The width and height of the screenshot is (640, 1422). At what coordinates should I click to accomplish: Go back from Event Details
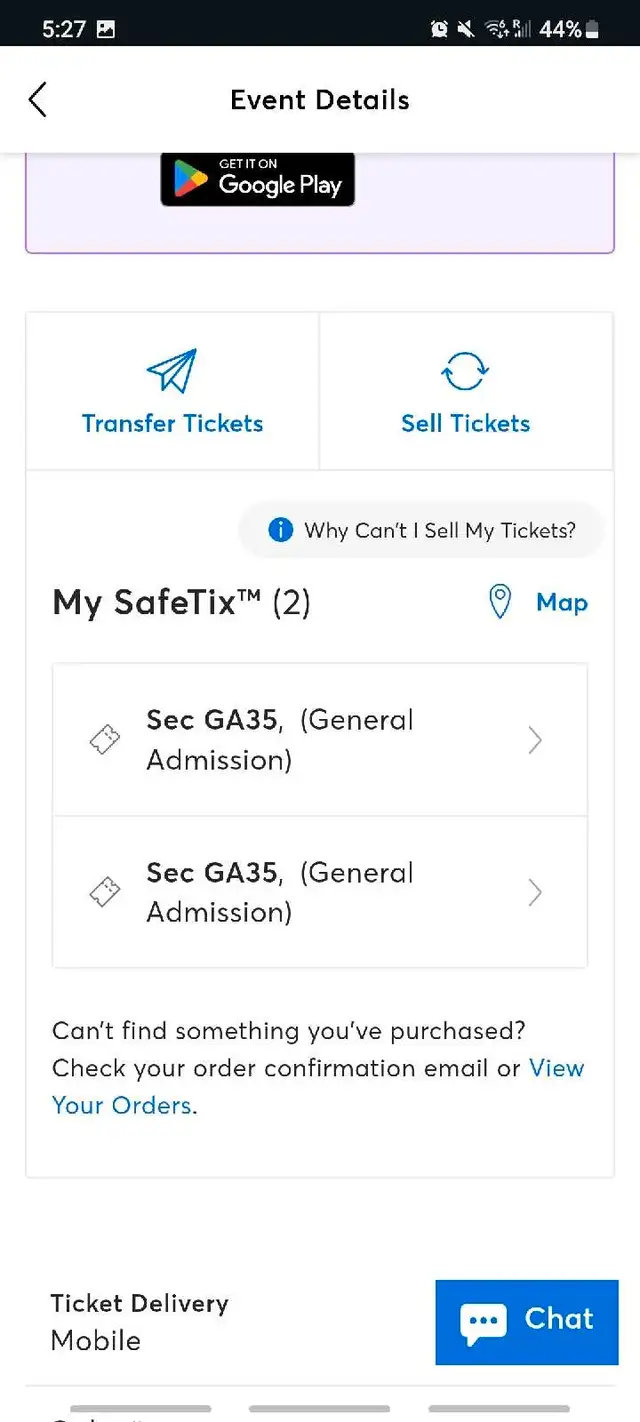pyautogui.click(x=38, y=100)
